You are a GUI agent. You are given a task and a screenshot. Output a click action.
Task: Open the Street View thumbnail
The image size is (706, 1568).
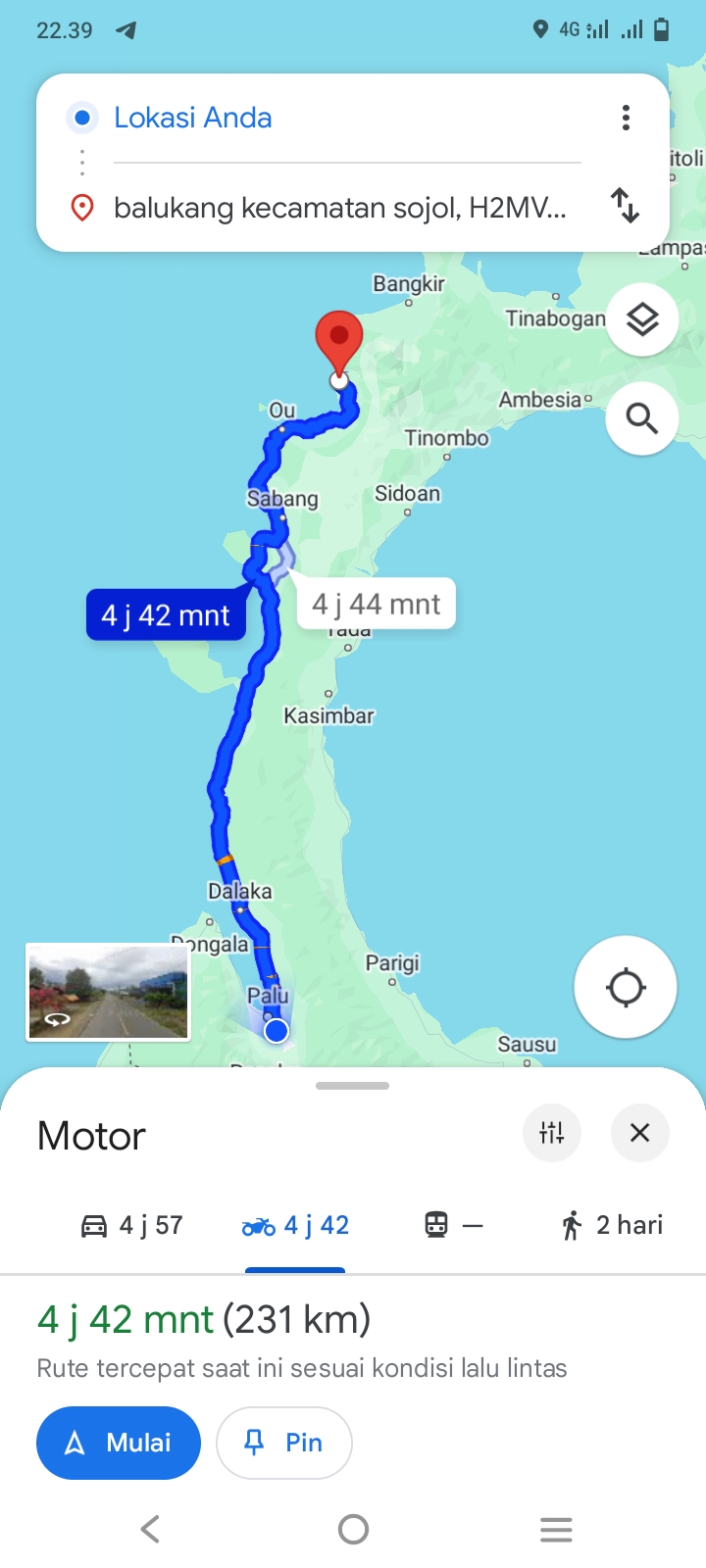pos(108,992)
